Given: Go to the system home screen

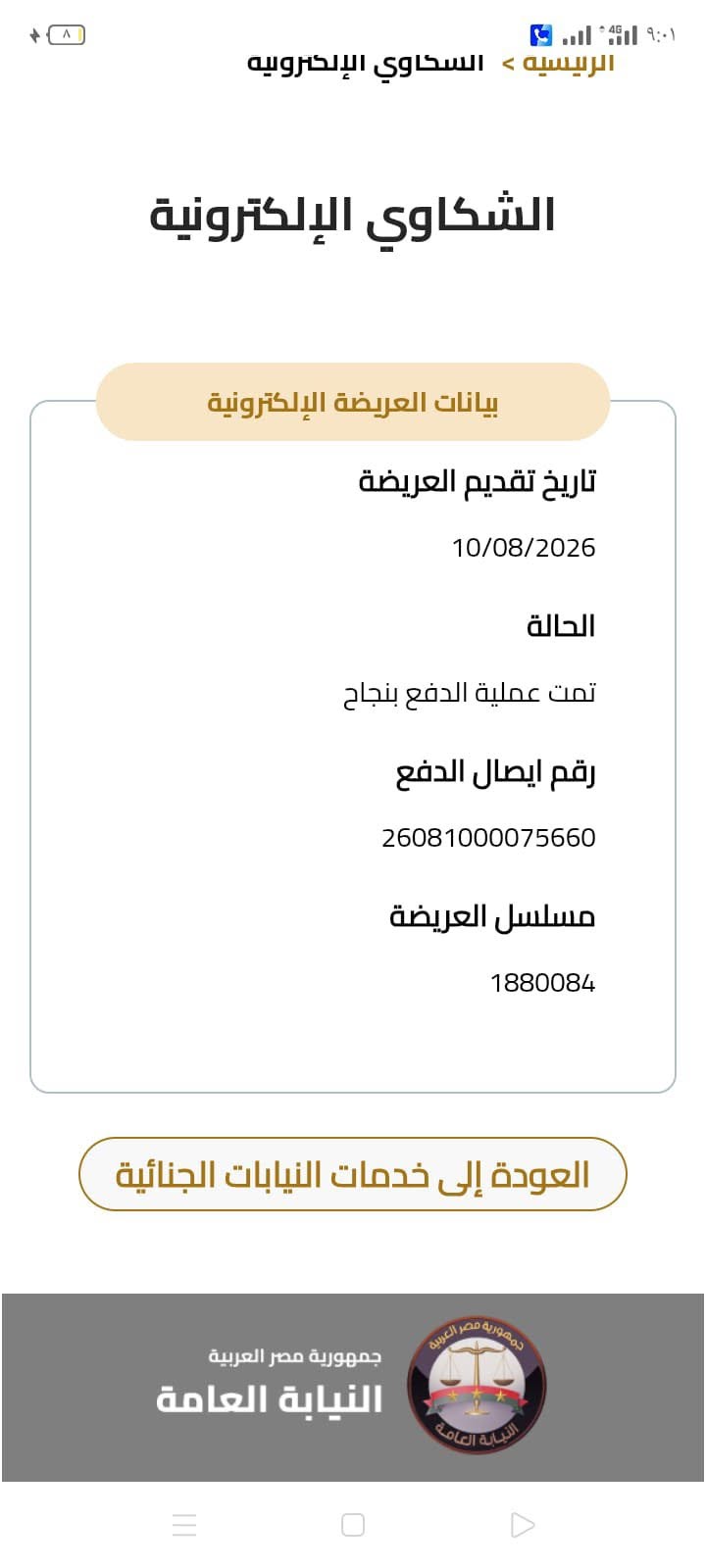Looking at the screenshot, I should click(x=353, y=1524).
